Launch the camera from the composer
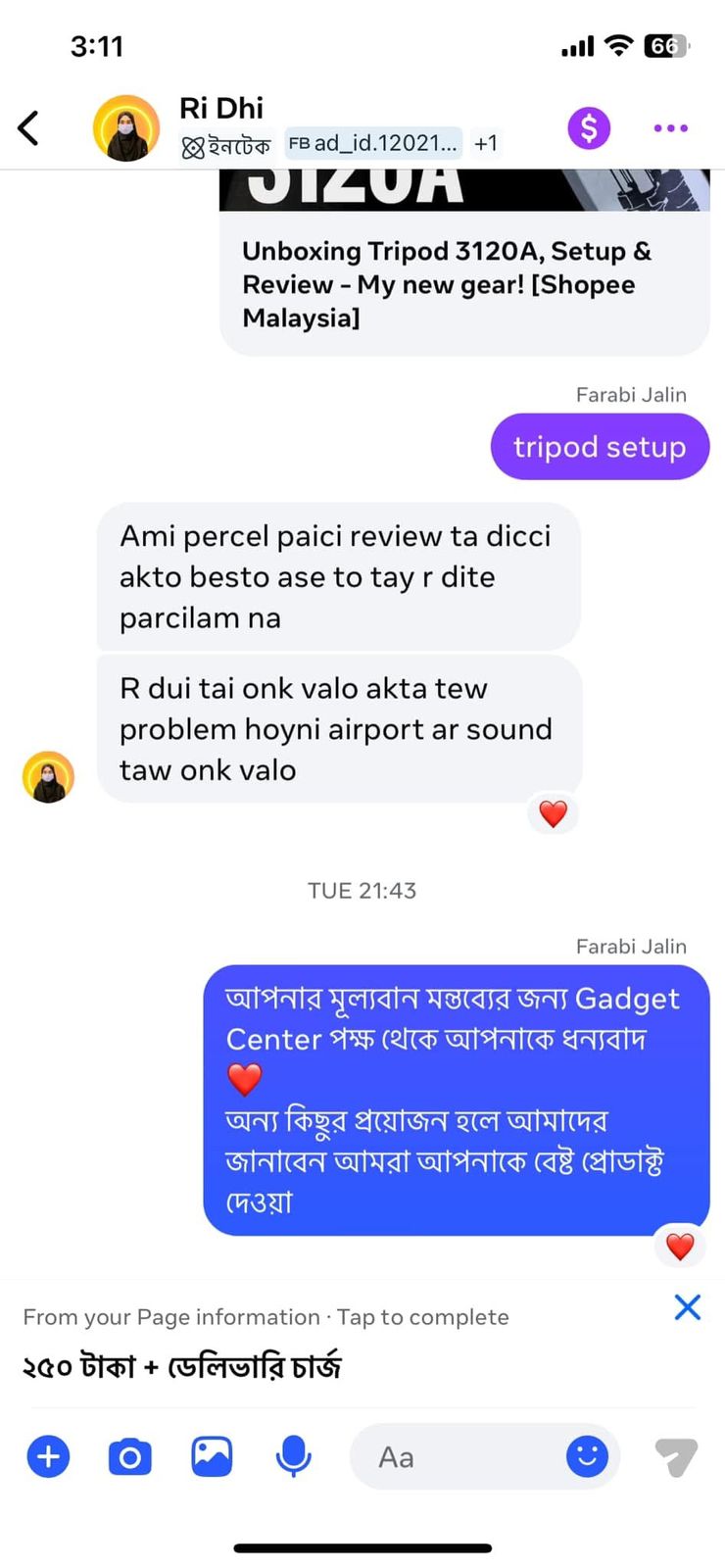Image resolution: width=725 pixels, height=1568 pixels. 129,1457
